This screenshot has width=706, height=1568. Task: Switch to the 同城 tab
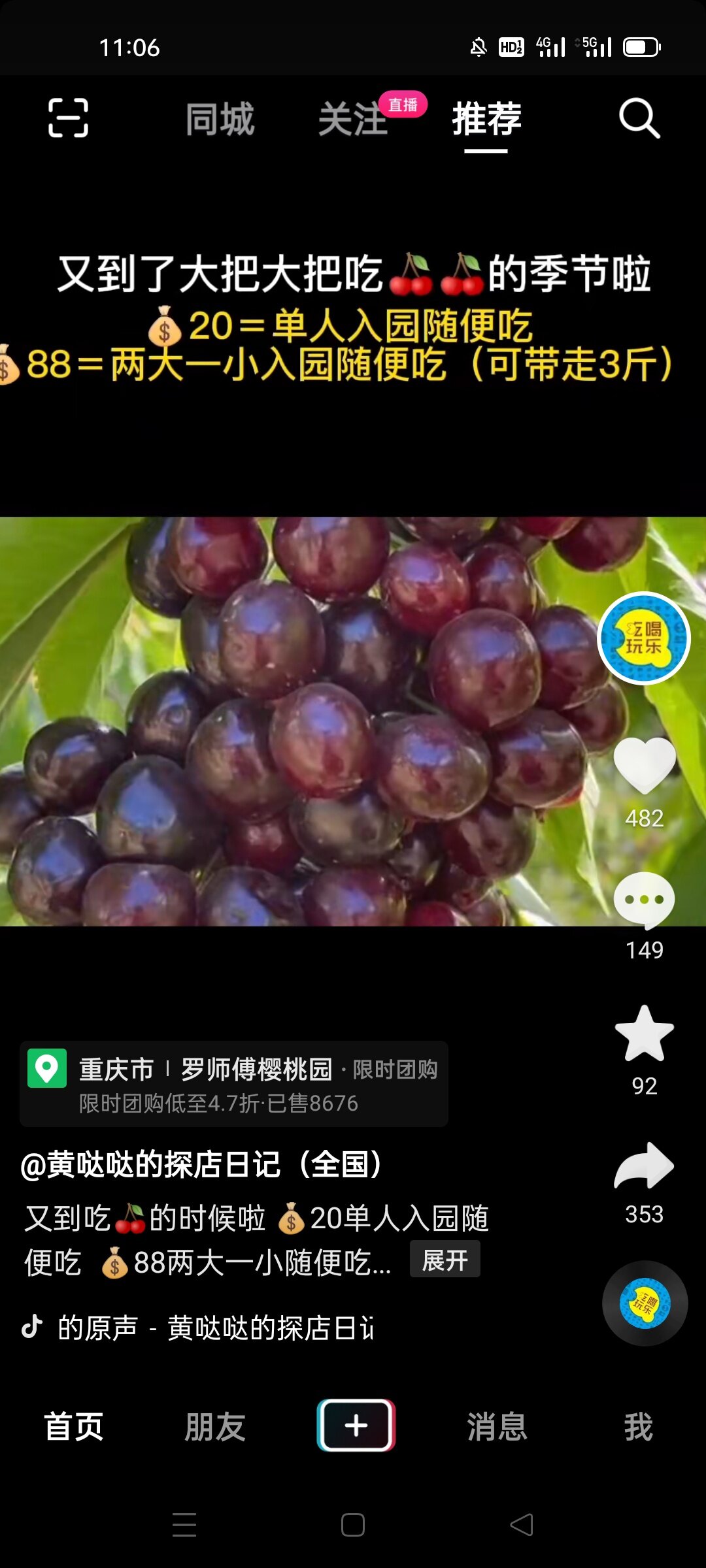pyautogui.click(x=220, y=120)
